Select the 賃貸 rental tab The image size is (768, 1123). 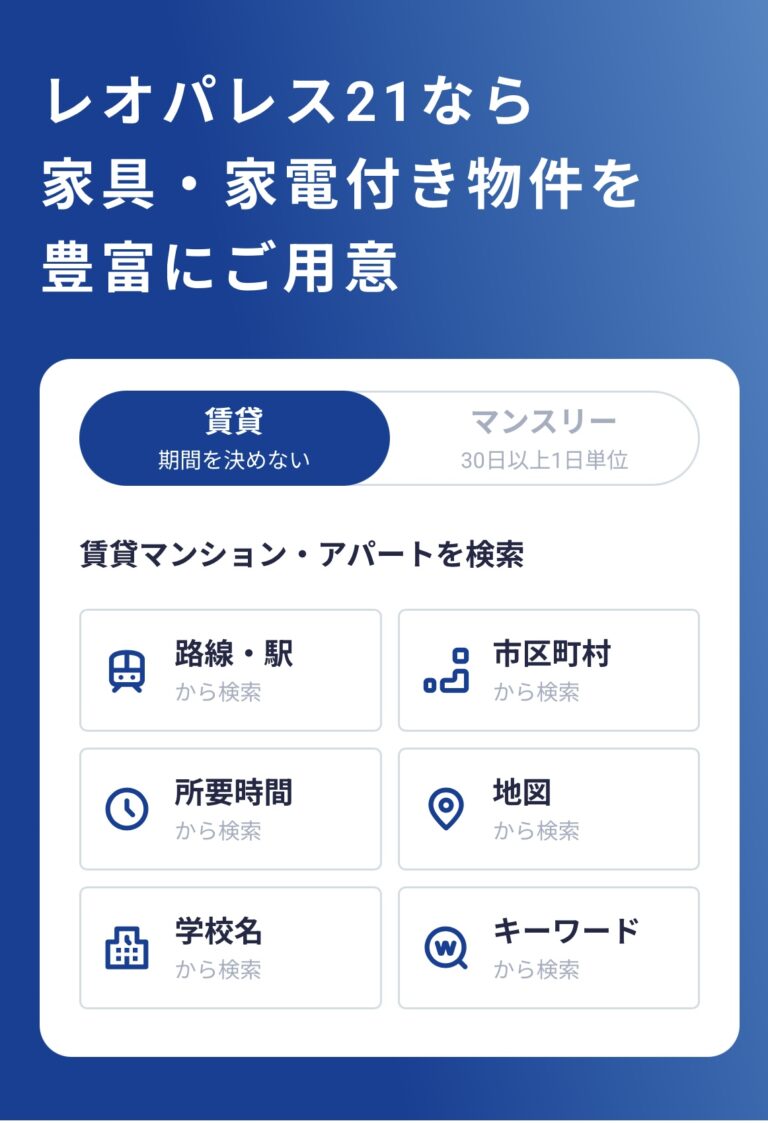point(233,437)
